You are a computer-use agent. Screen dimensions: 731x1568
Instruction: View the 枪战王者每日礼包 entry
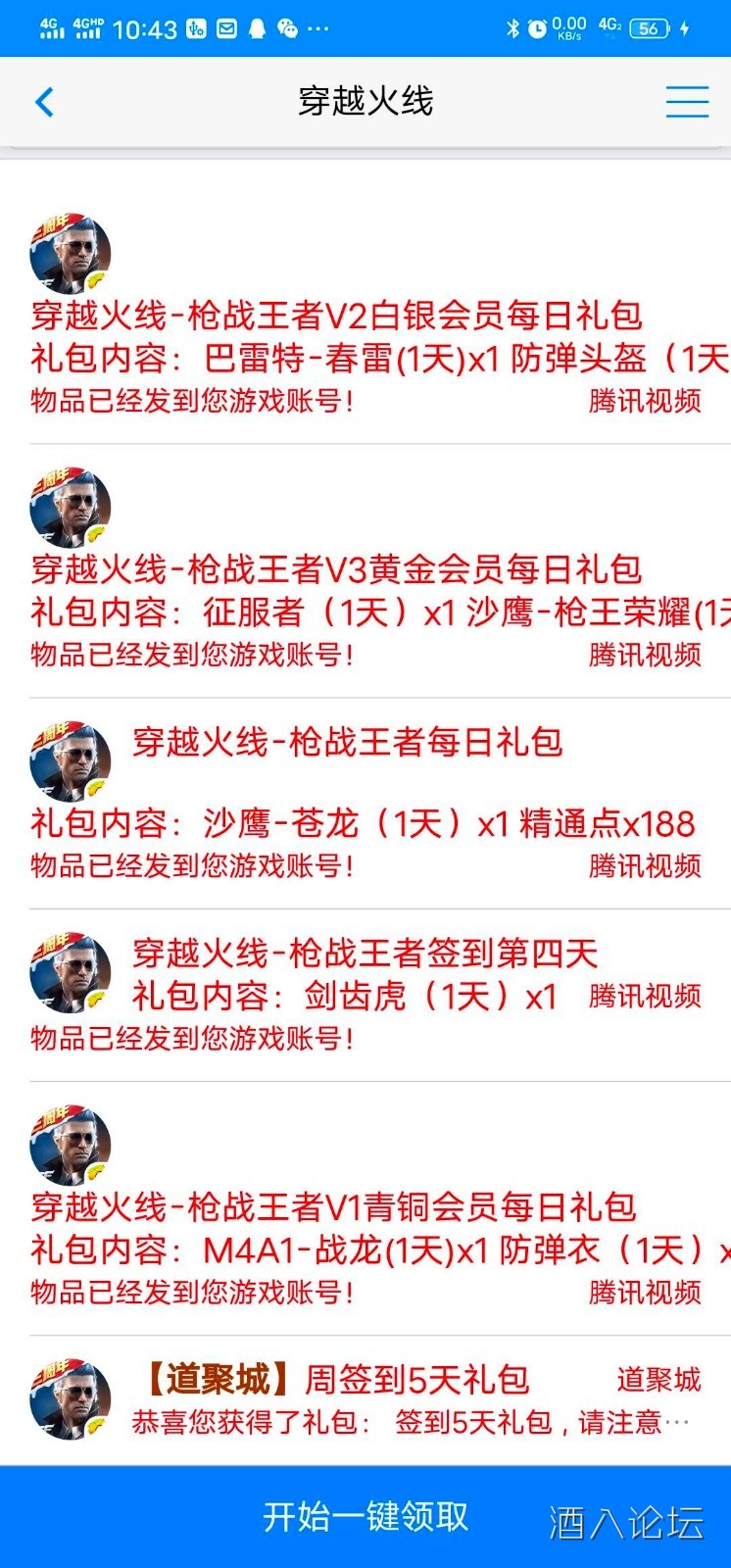(x=347, y=743)
